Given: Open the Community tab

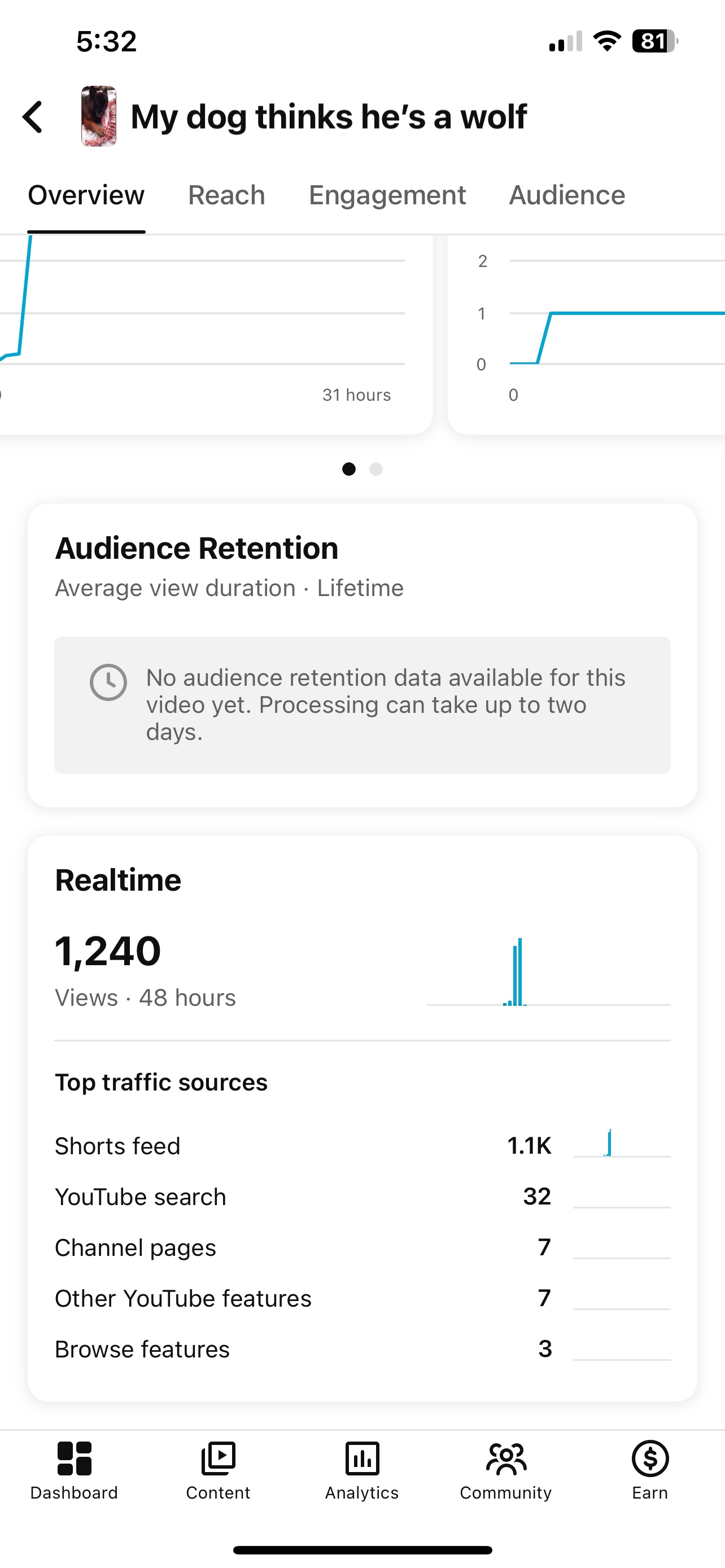Looking at the screenshot, I should [505, 1469].
